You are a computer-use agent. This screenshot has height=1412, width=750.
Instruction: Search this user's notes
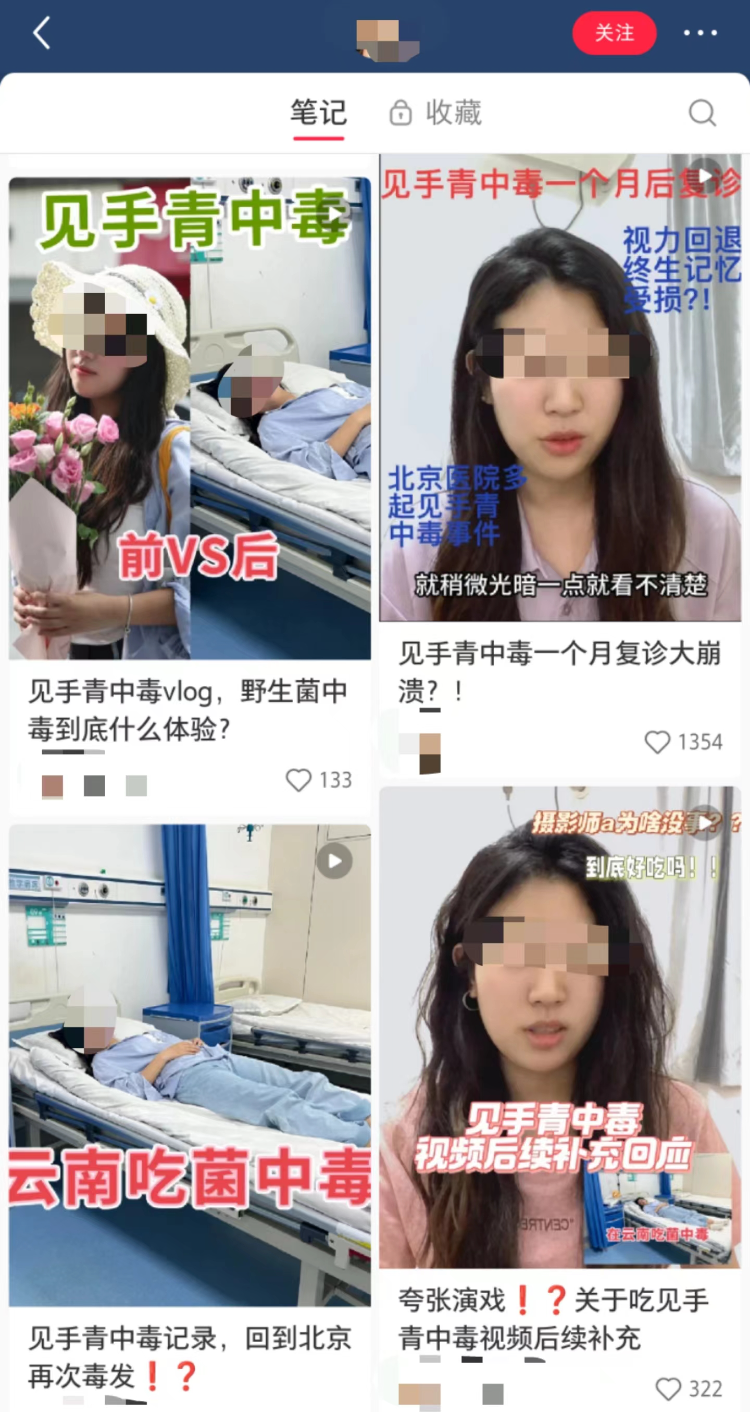702,113
